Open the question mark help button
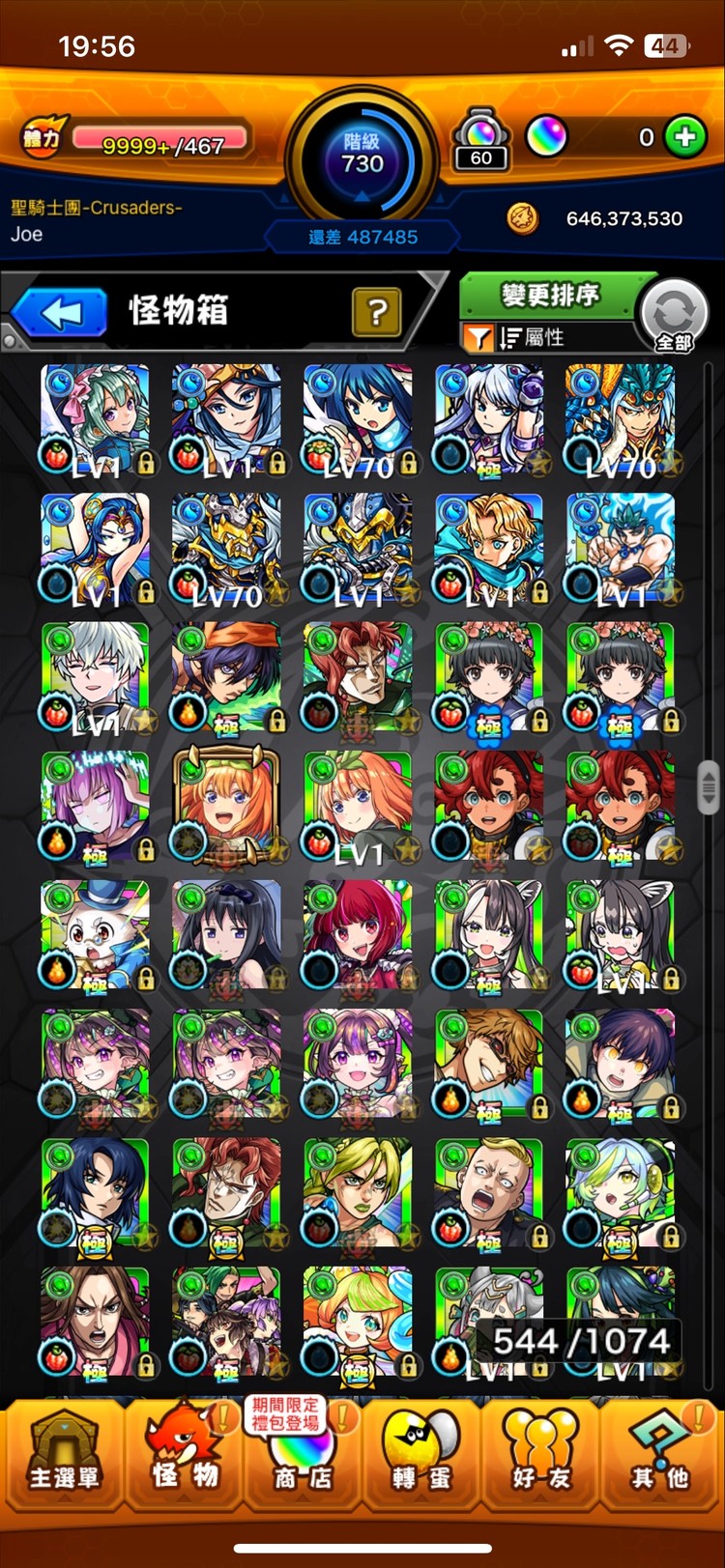This screenshot has height=1568, width=725. click(x=377, y=312)
